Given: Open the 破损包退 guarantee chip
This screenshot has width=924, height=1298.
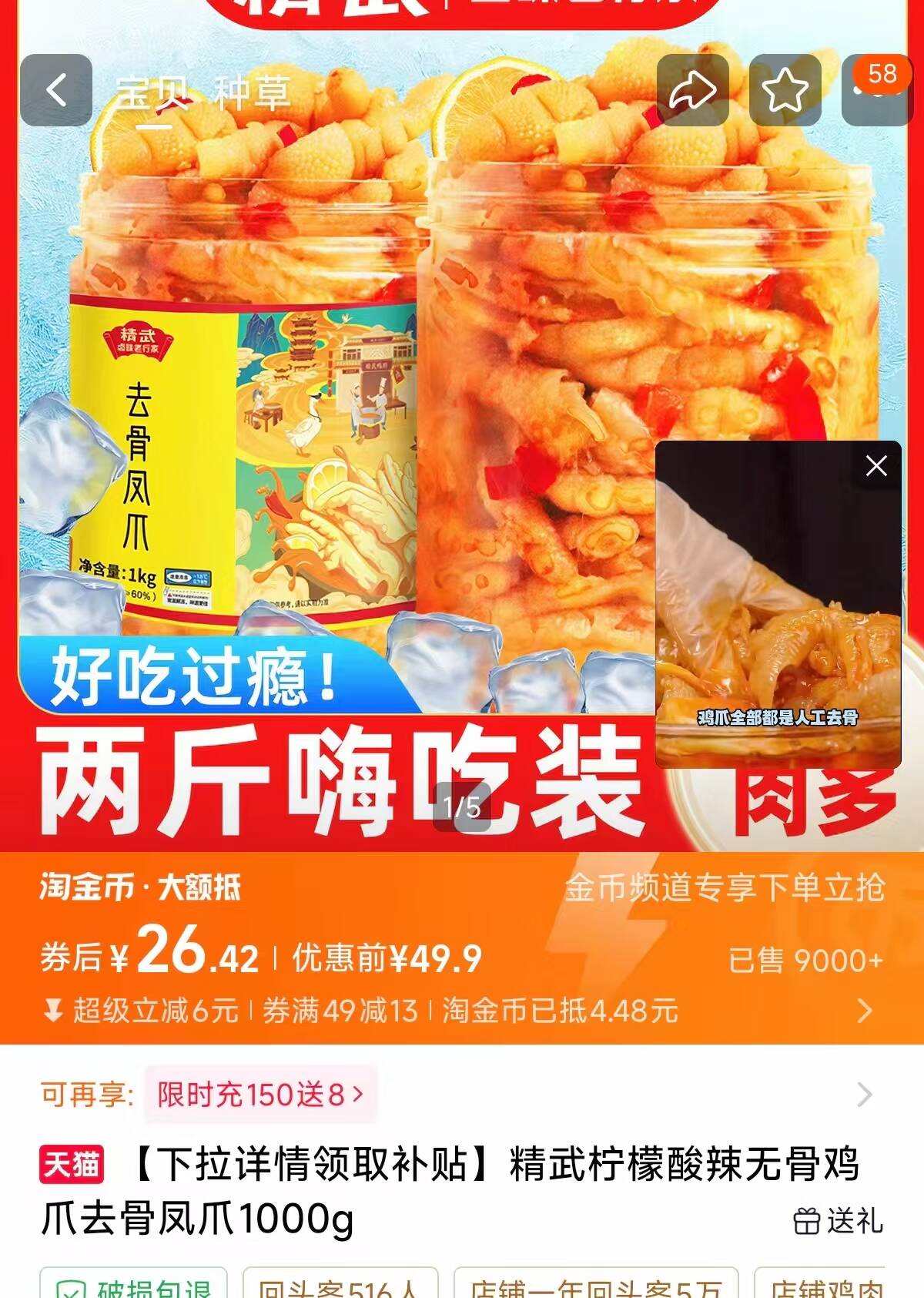Looking at the screenshot, I should pos(134,1286).
